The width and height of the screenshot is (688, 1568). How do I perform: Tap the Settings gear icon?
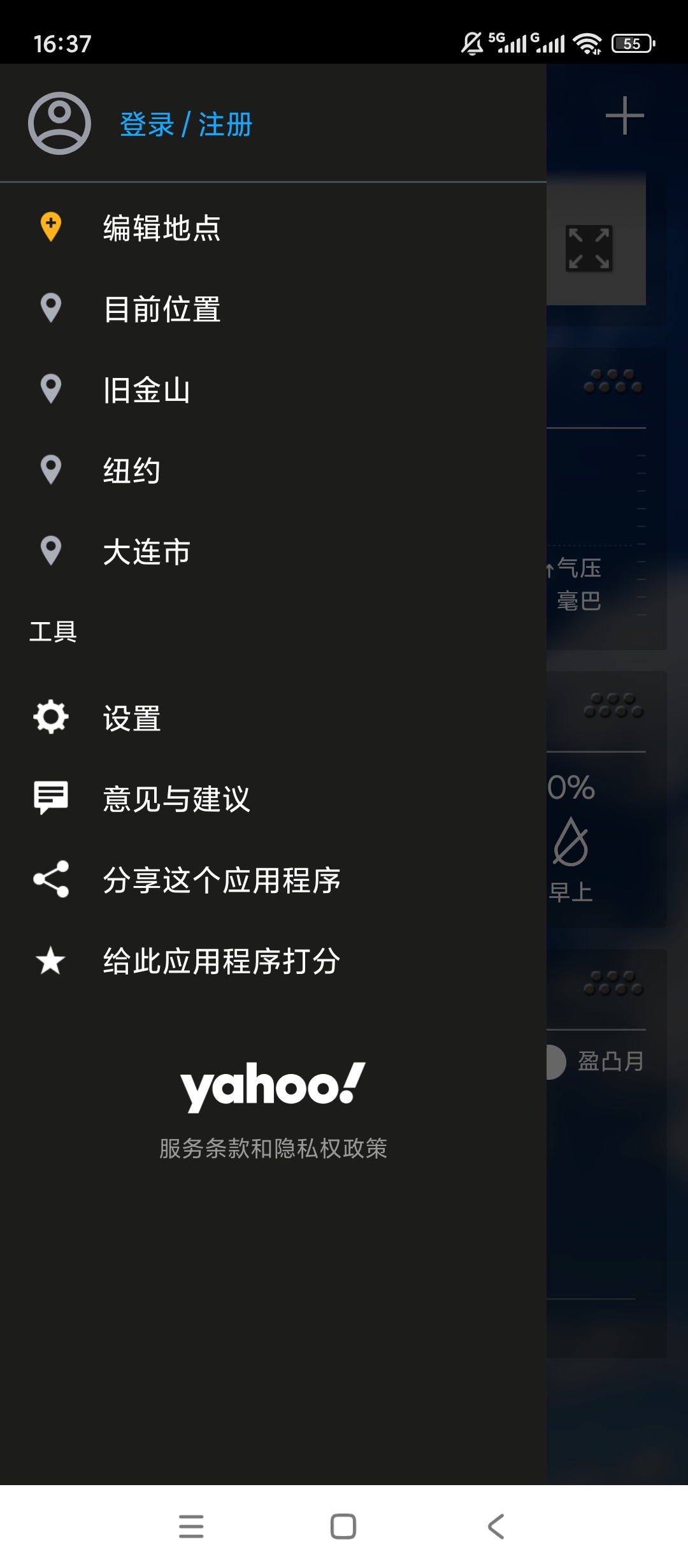pyautogui.click(x=50, y=719)
